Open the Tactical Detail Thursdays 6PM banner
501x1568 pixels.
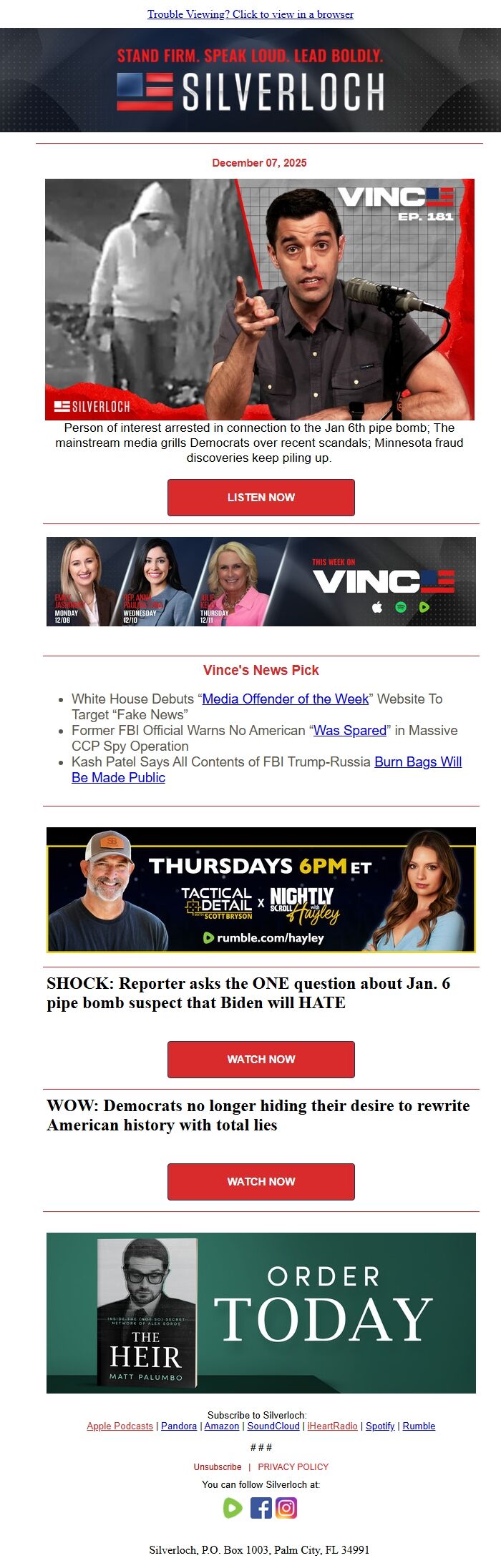pyautogui.click(x=261, y=889)
